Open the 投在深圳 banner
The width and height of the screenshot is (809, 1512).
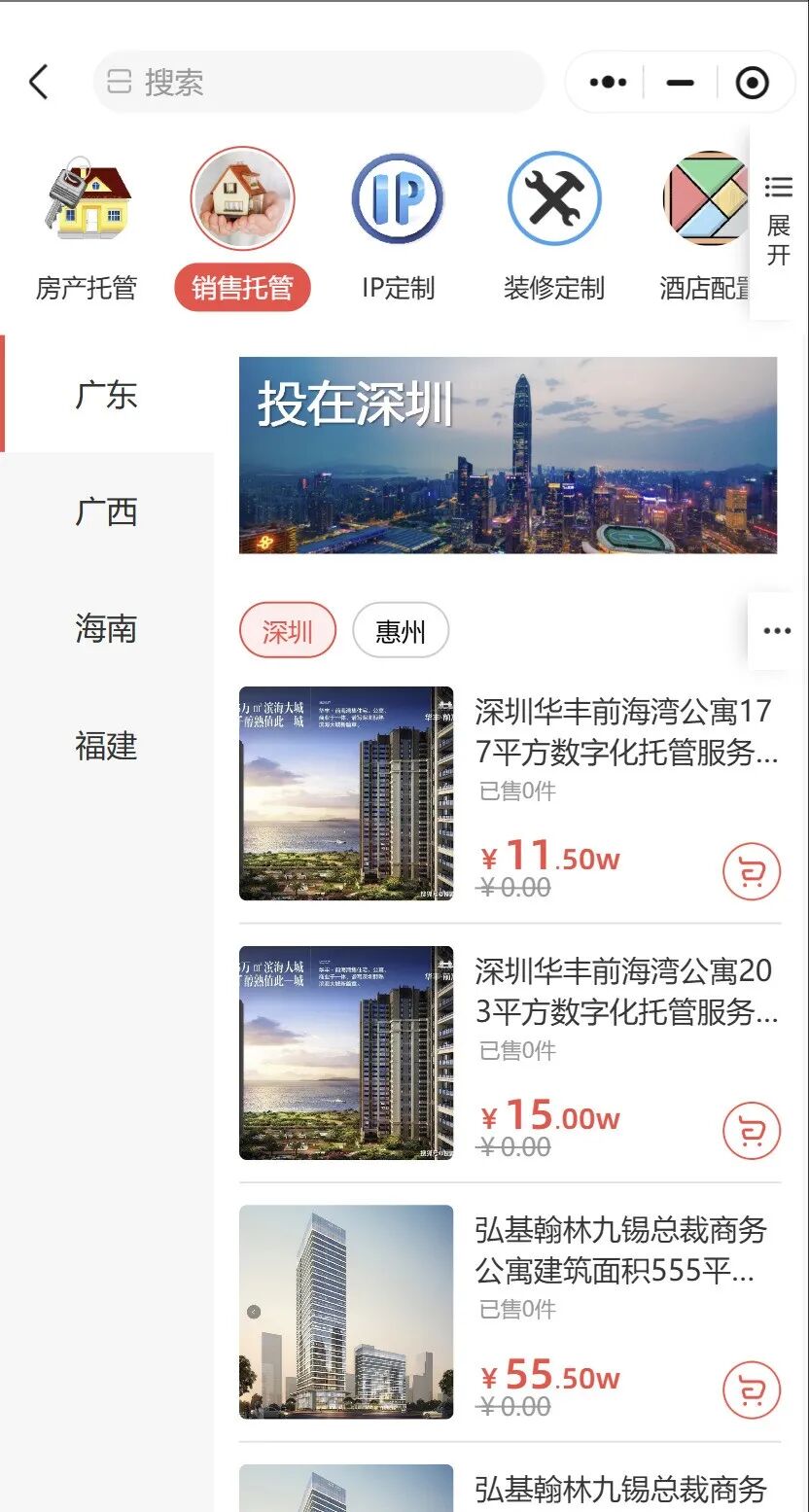[508, 455]
